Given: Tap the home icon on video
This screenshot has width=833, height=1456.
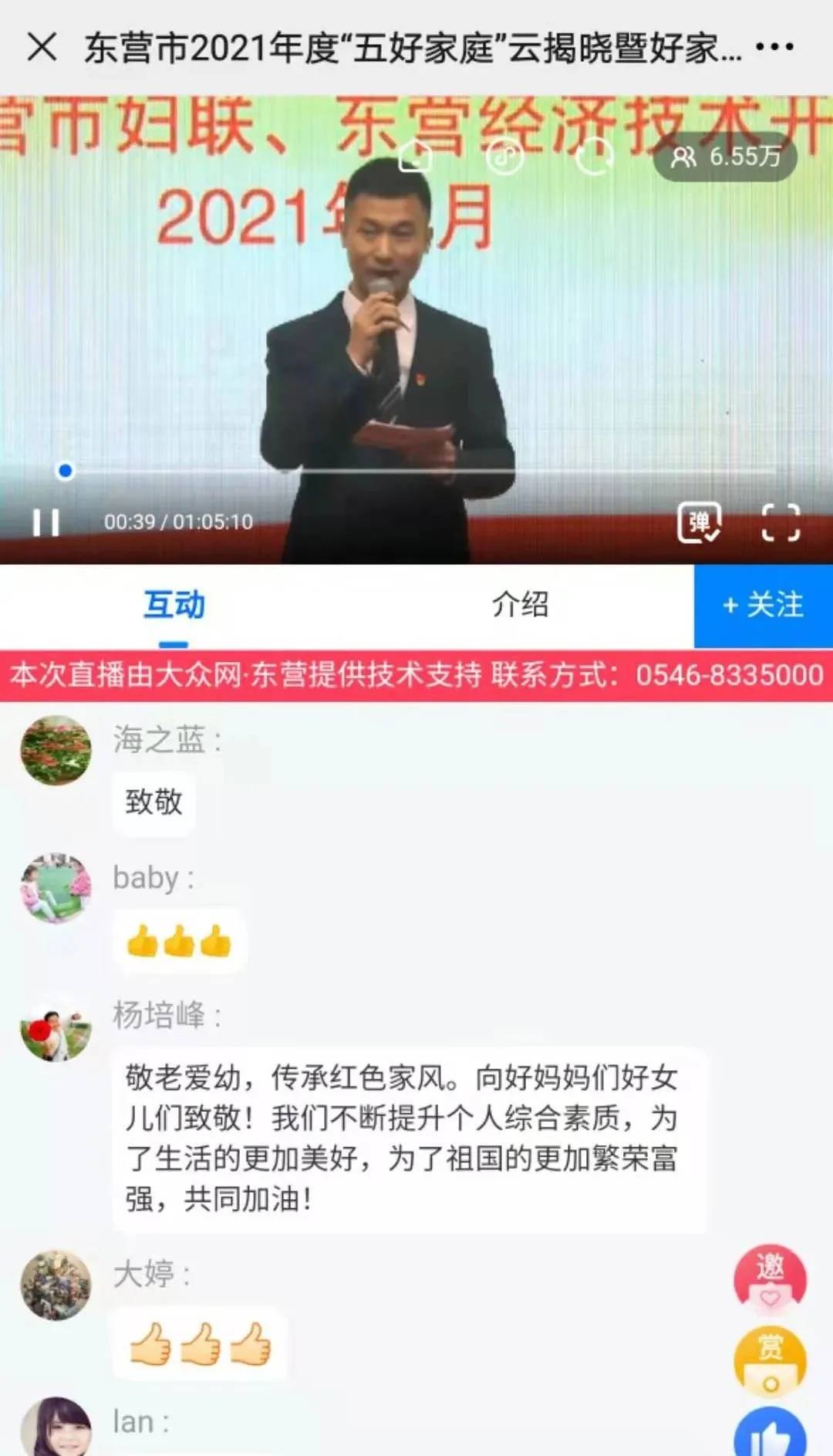Looking at the screenshot, I should (x=415, y=157).
